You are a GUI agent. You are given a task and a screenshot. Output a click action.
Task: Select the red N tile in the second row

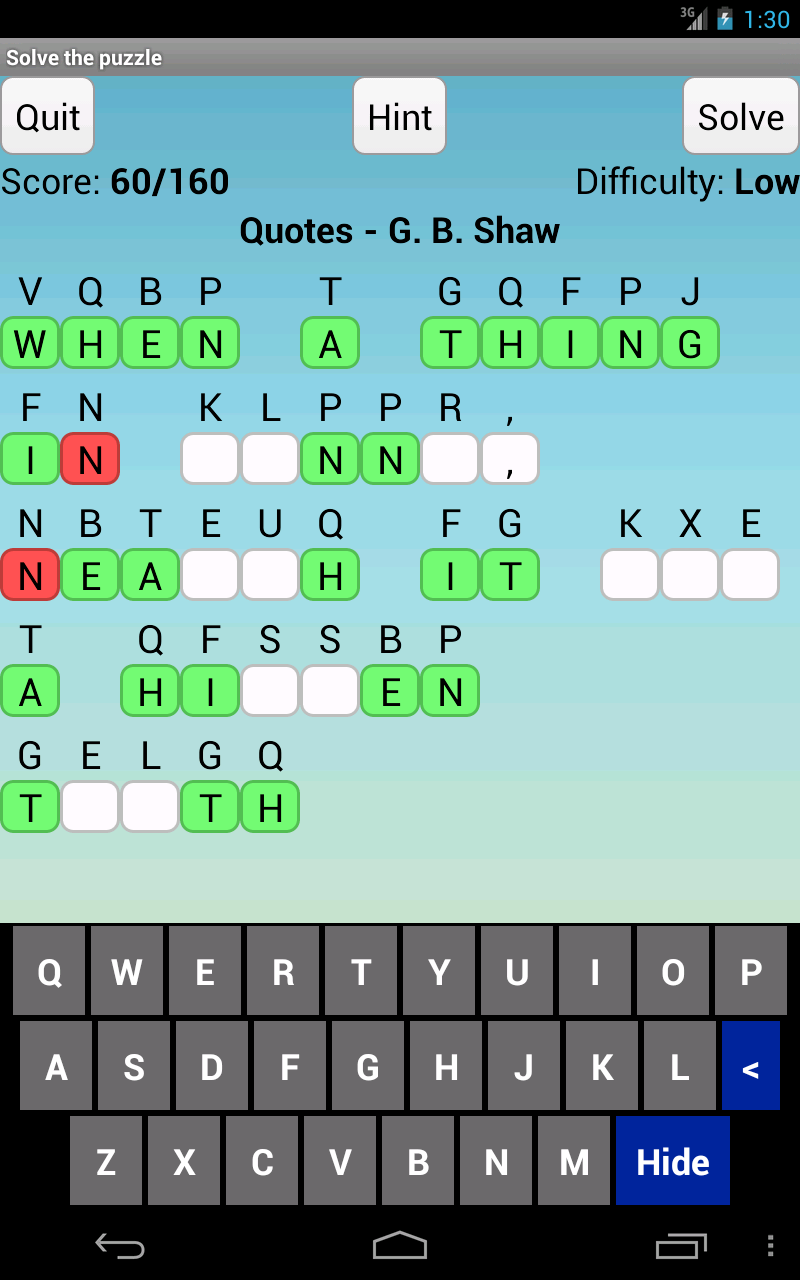(x=90, y=459)
